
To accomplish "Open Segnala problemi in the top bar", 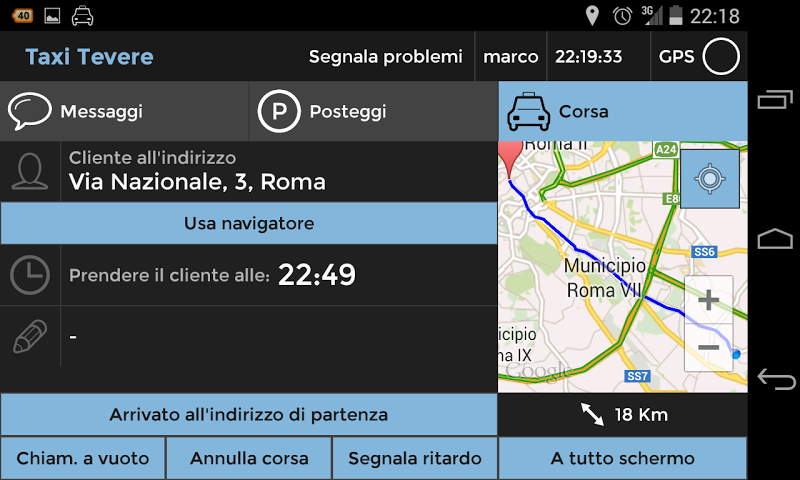I will pyautogui.click(x=385, y=57).
